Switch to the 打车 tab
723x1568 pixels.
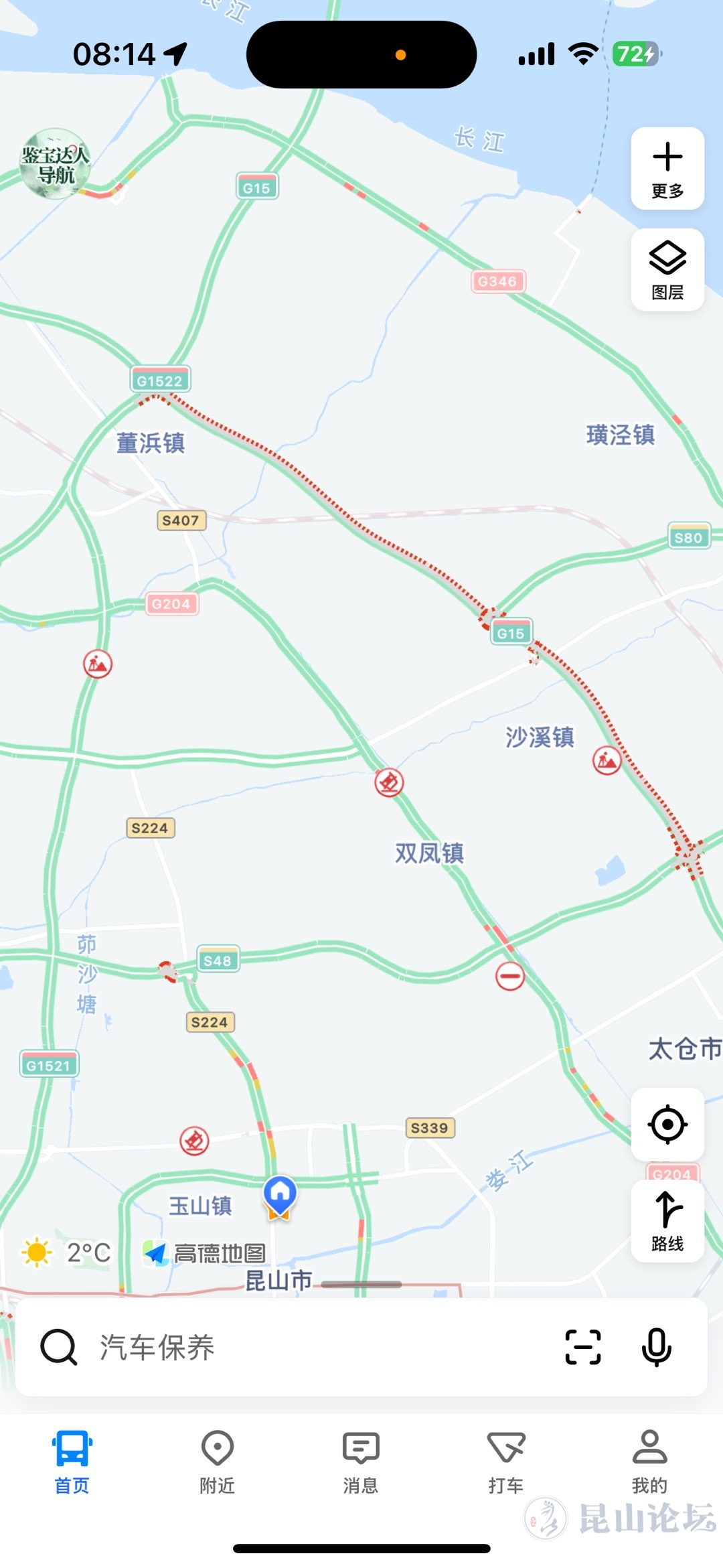tap(505, 1461)
